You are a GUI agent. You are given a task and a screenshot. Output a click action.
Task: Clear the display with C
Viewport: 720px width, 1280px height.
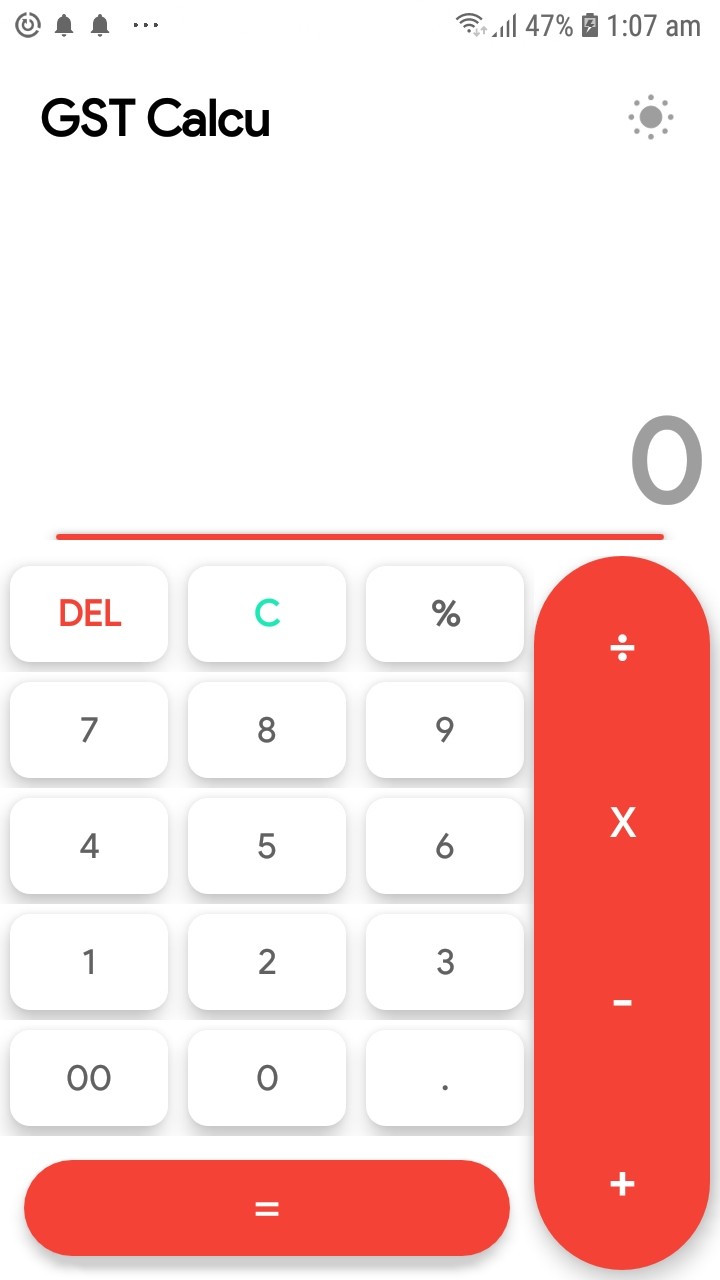267,613
